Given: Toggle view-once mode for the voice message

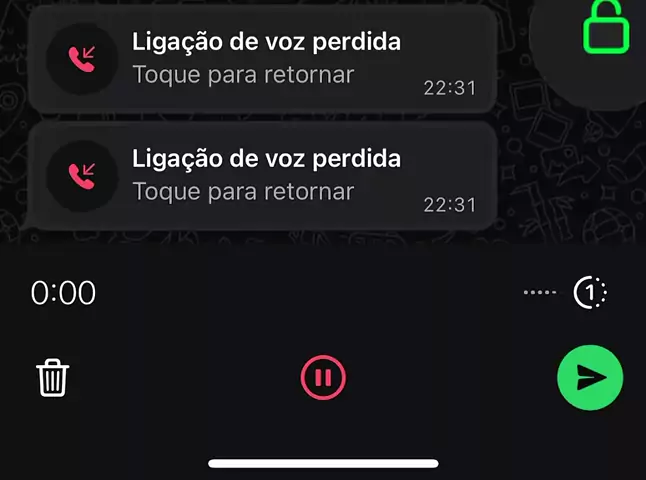Looking at the screenshot, I should point(590,293).
